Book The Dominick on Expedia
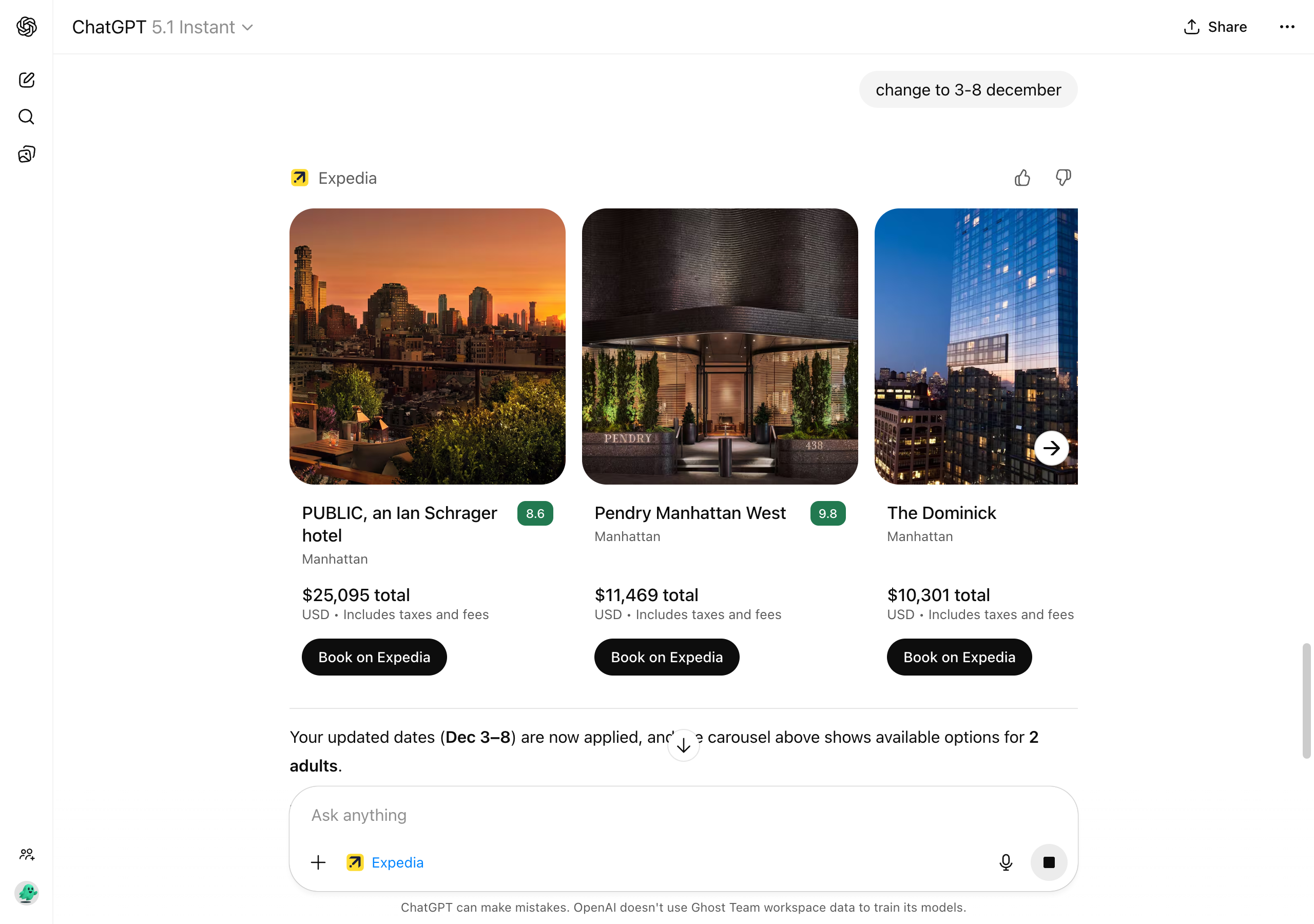1314x924 pixels. pos(959,657)
